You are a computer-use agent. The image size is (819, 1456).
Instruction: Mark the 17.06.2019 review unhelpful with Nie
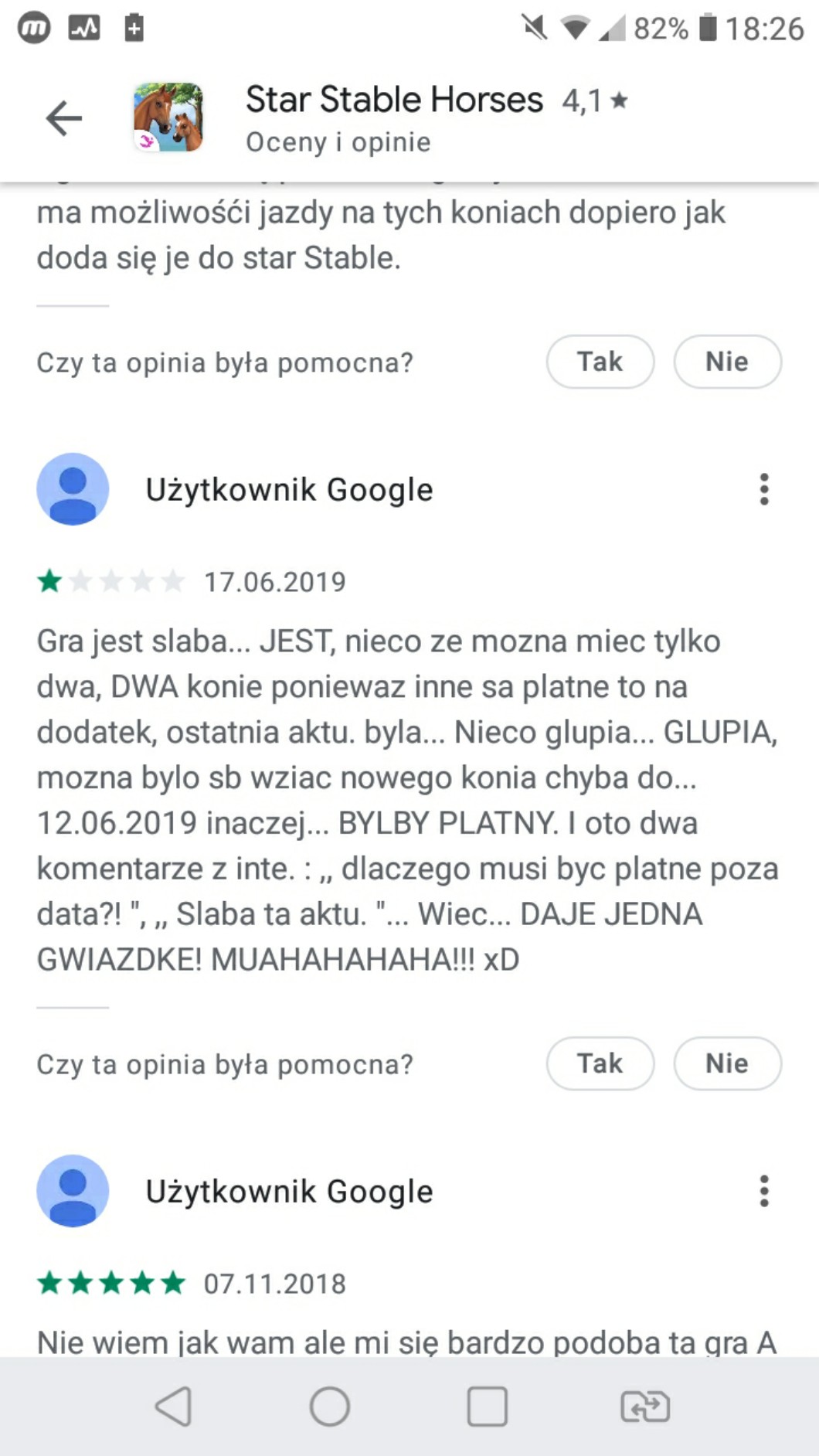[x=727, y=1063]
